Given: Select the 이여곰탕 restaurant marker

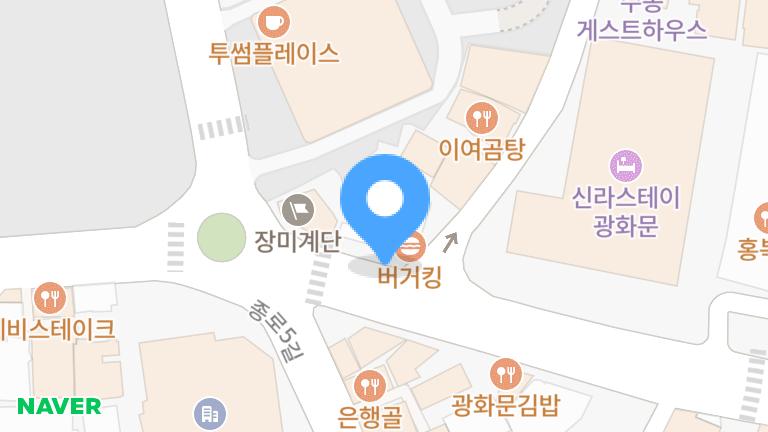Looking at the screenshot, I should pyautogui.click(x=483, y=117).
